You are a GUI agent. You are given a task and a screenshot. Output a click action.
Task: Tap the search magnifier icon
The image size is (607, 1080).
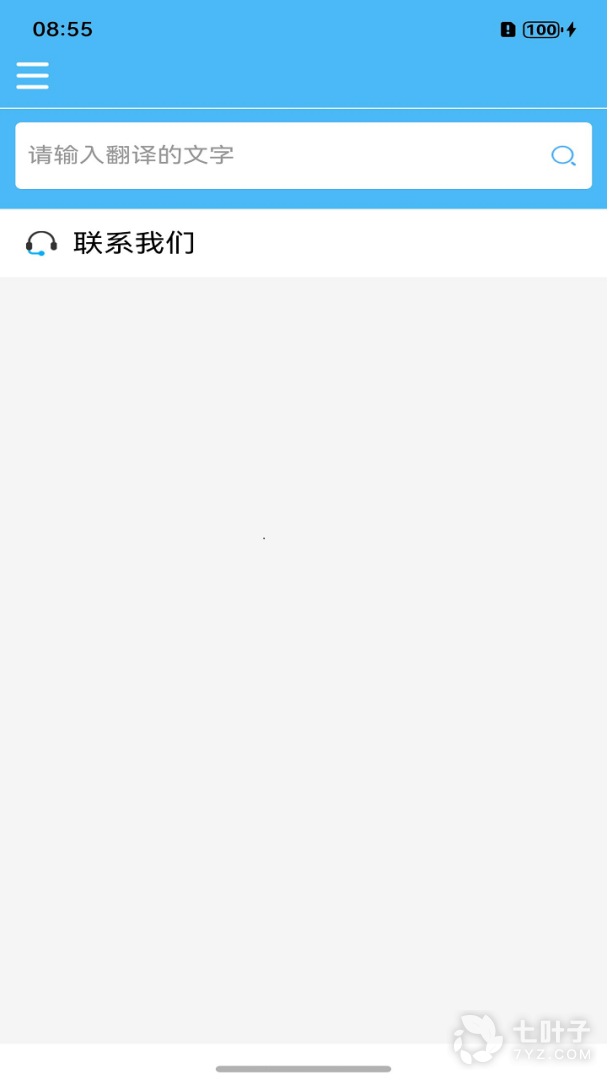pos(563,156)
